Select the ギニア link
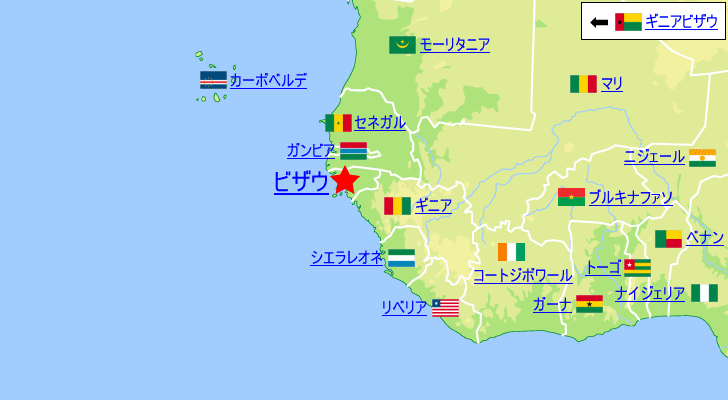728x400 pixels. 433,206
